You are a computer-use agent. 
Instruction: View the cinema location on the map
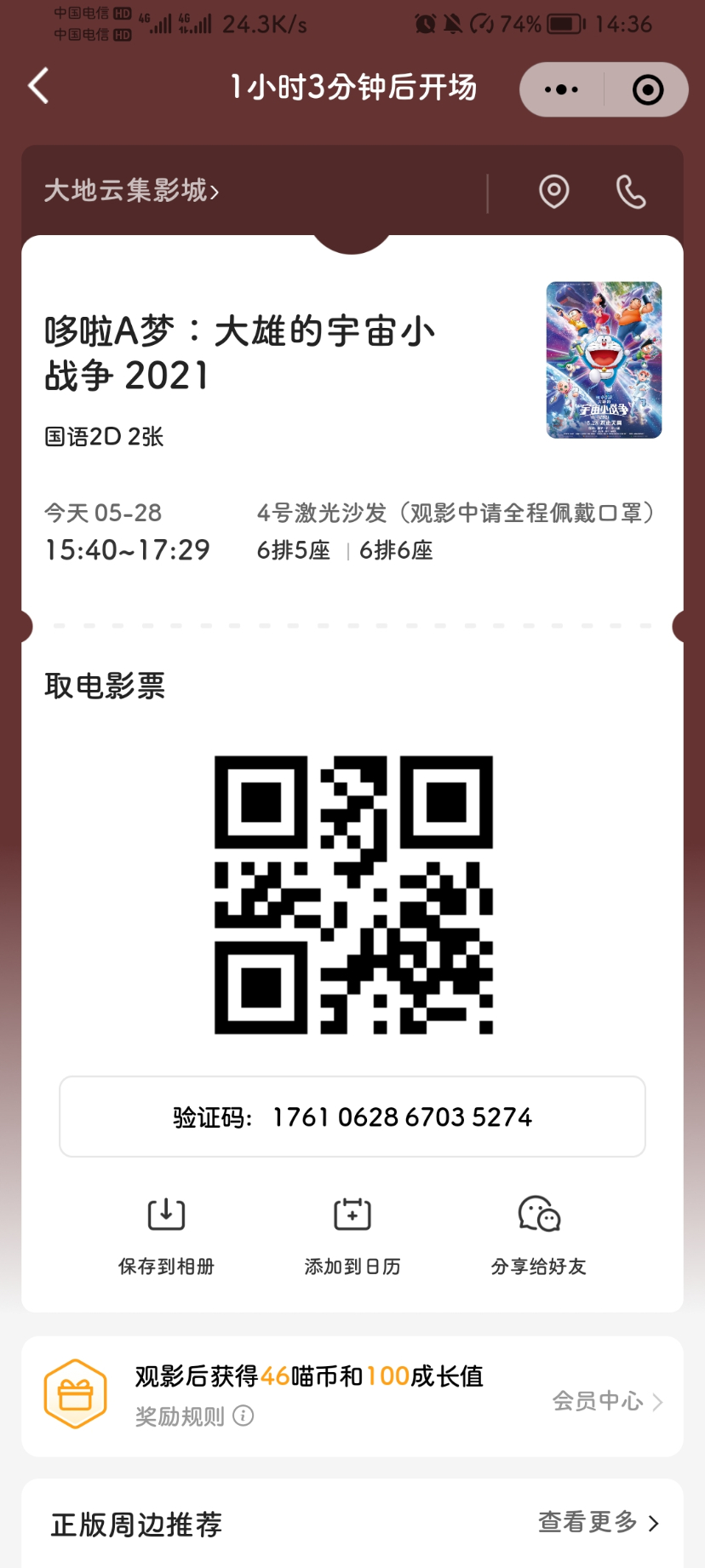coord(554,192)
